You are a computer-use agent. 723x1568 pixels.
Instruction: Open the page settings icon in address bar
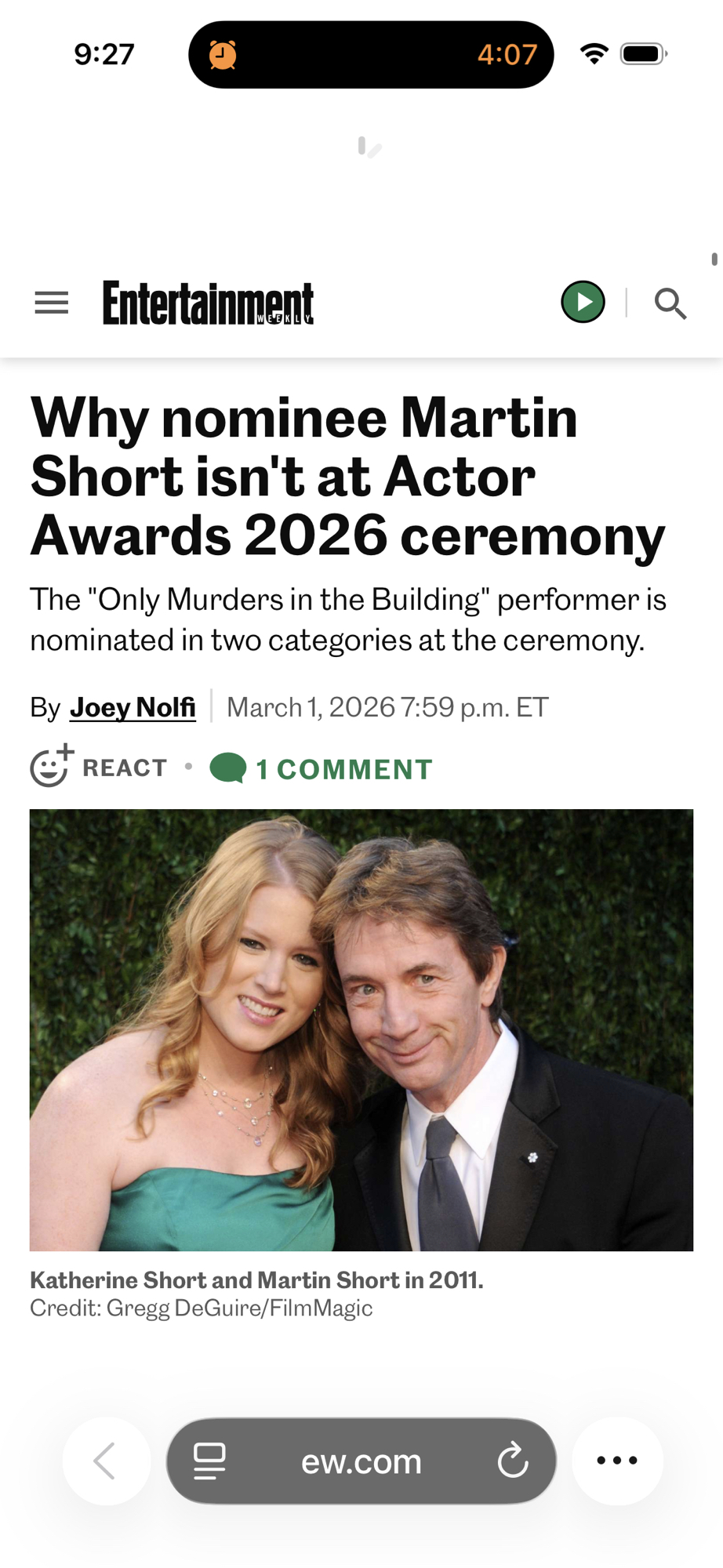[x=209, y=1461]
